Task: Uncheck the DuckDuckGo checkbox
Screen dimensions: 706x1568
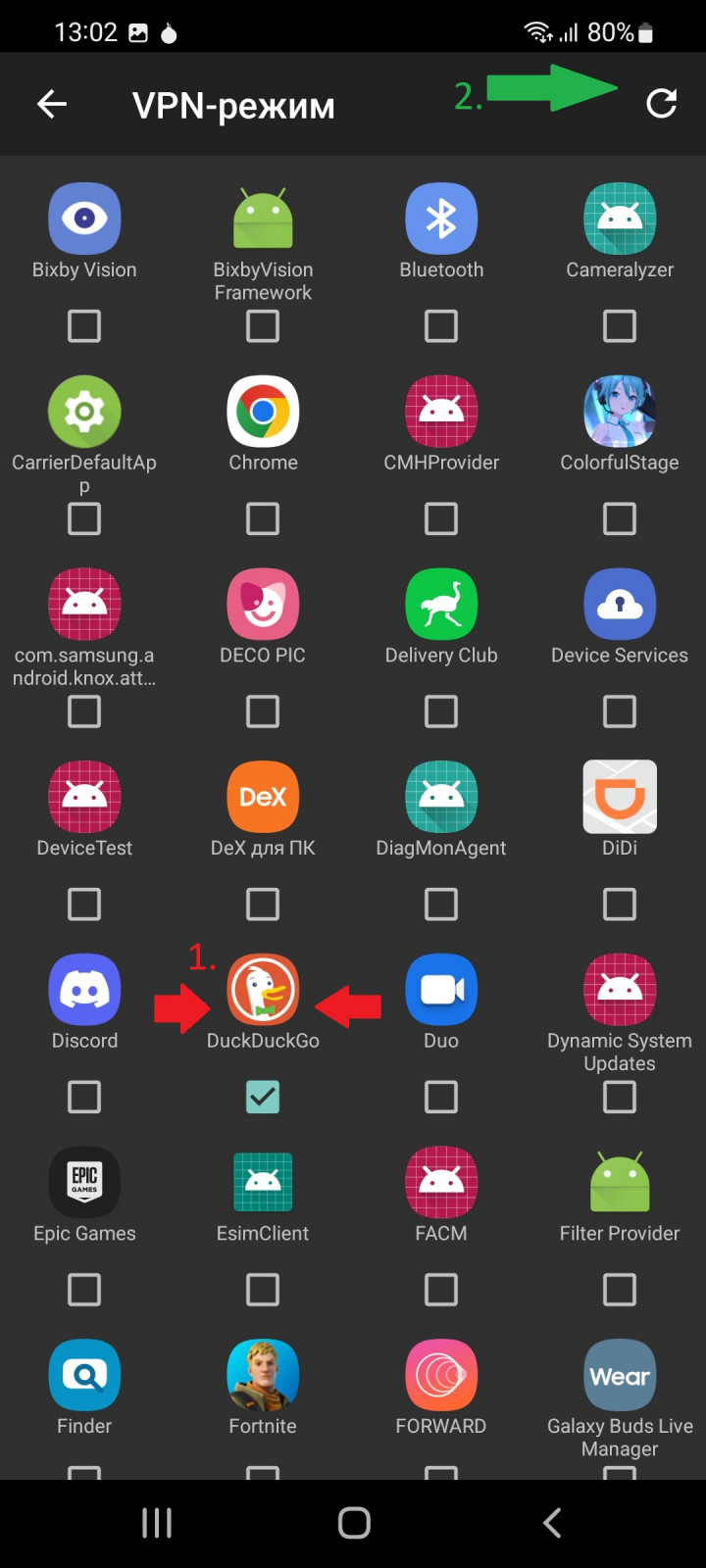Action: [263, 1097]
